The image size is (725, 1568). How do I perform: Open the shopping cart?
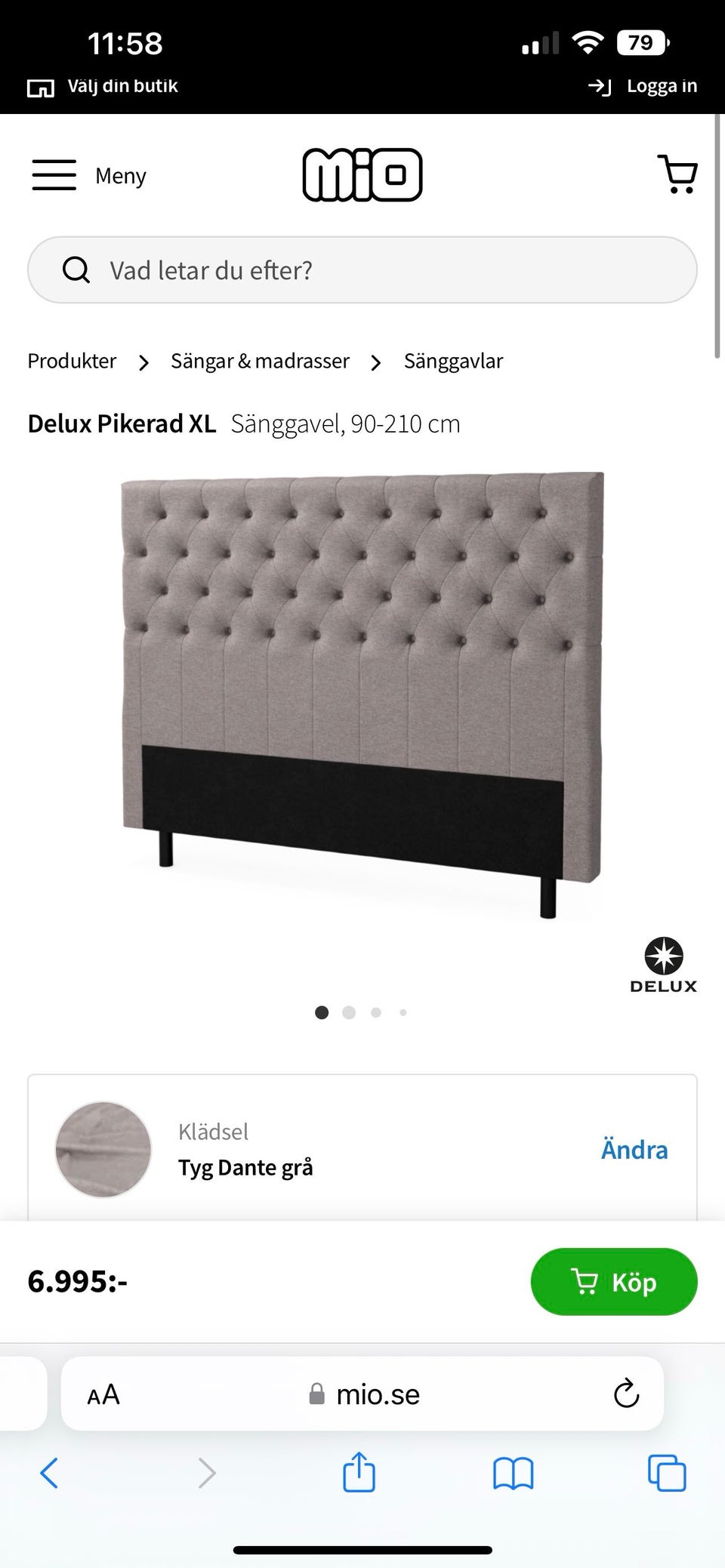(677, 174)
